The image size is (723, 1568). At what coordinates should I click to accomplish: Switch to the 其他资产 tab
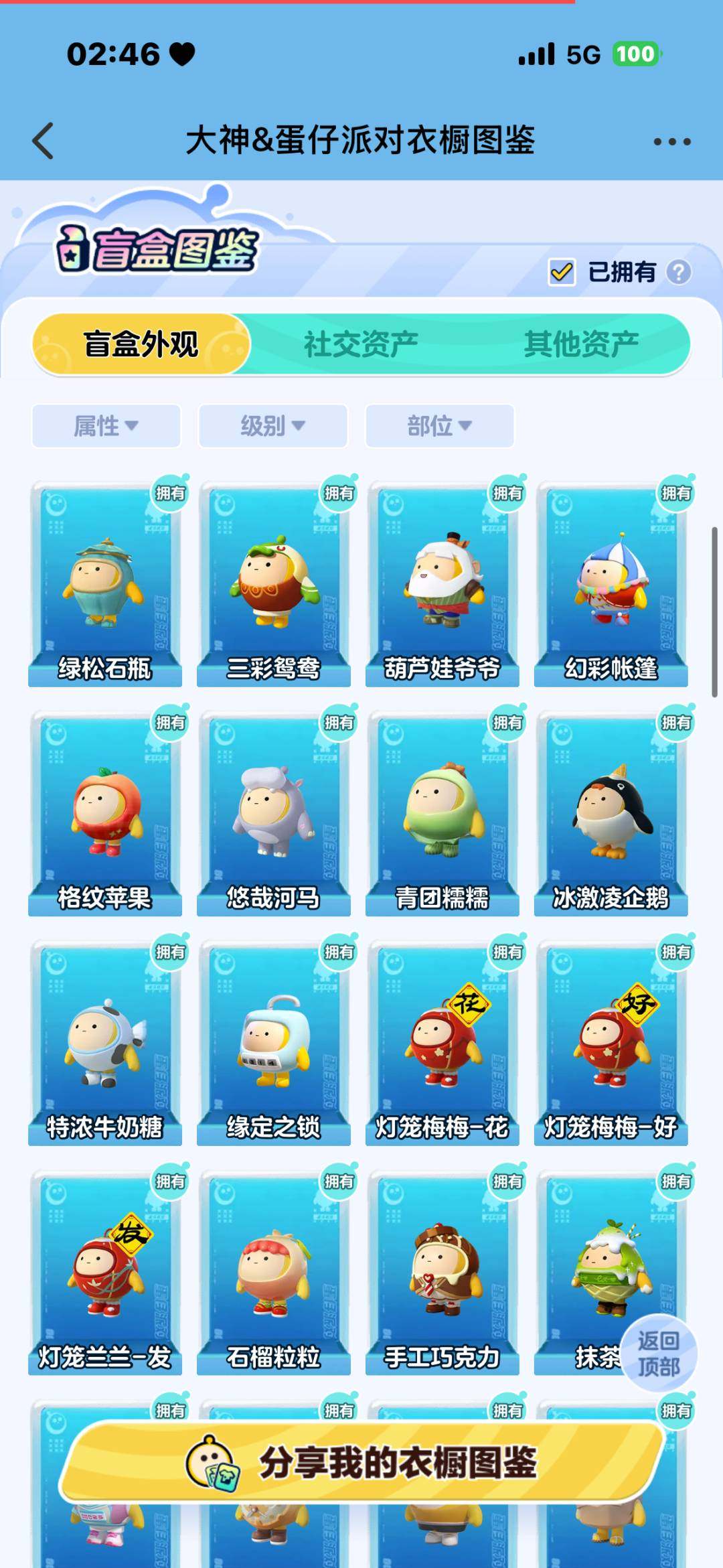[584, 342]
